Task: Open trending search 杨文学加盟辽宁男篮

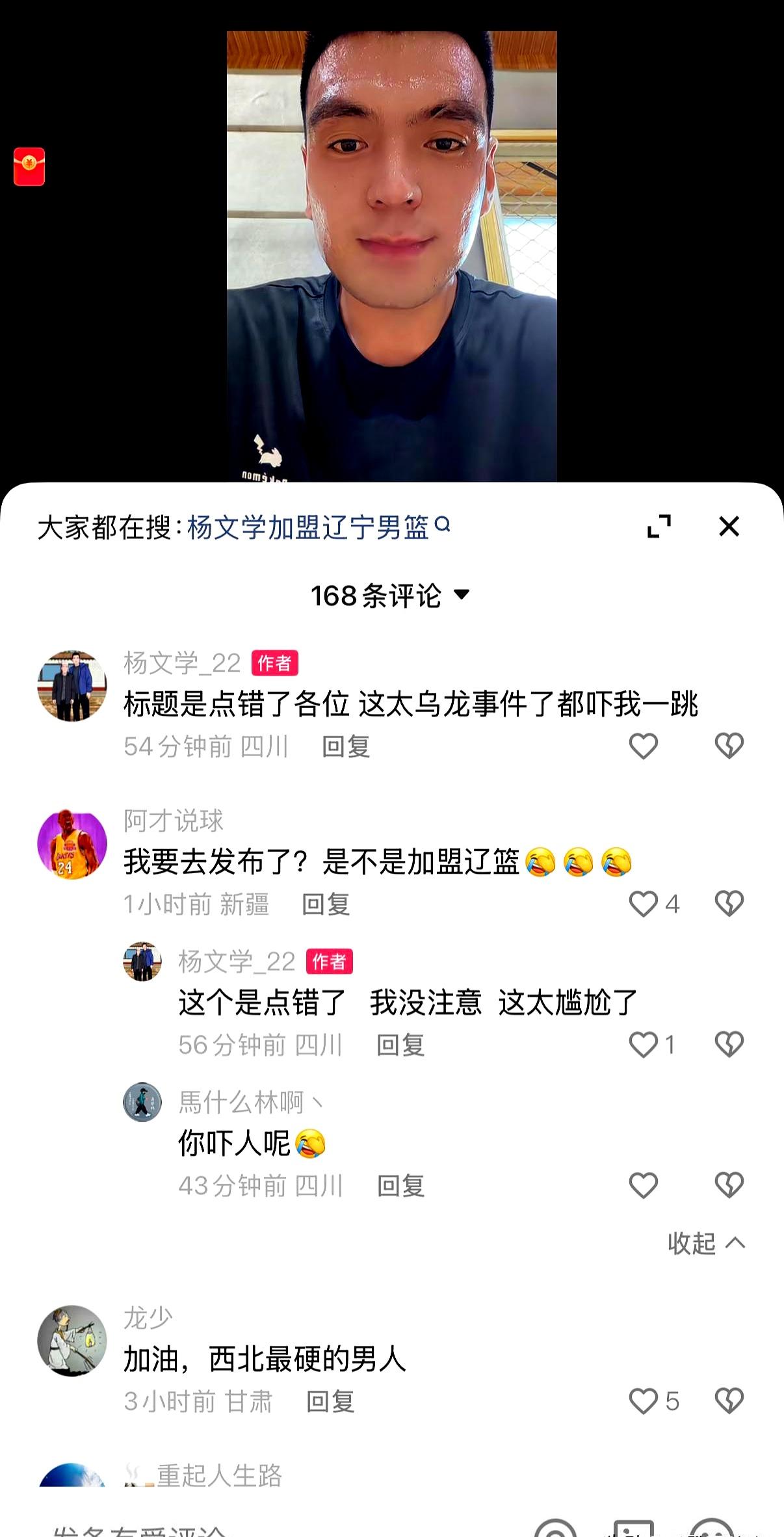Action: coord(309,529)
